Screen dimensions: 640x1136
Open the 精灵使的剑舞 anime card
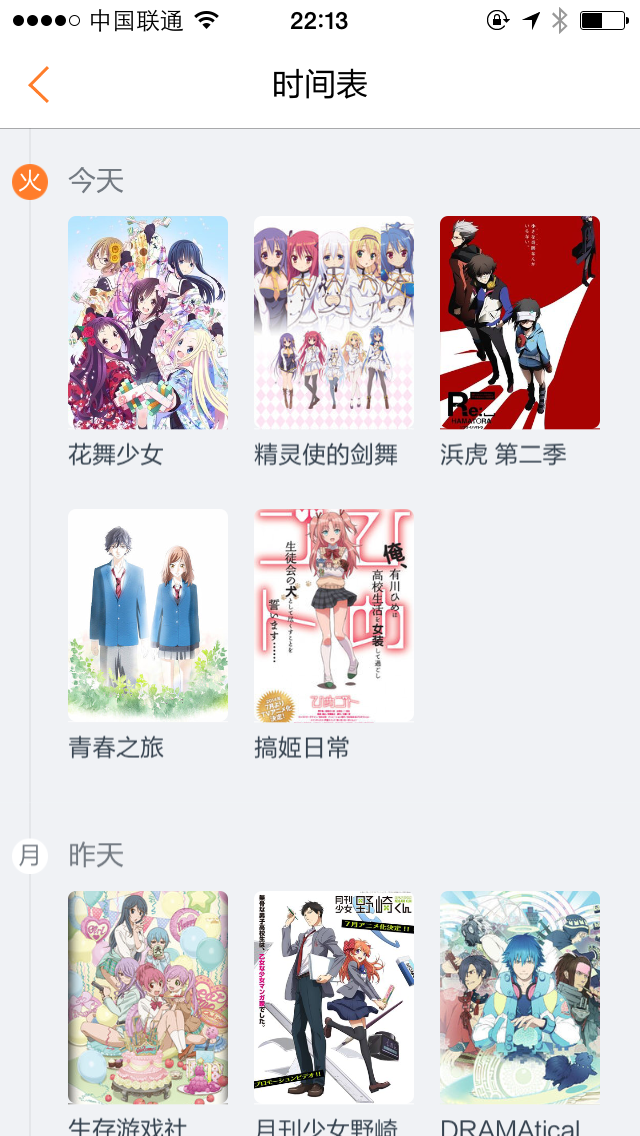(x=334, y=323)
